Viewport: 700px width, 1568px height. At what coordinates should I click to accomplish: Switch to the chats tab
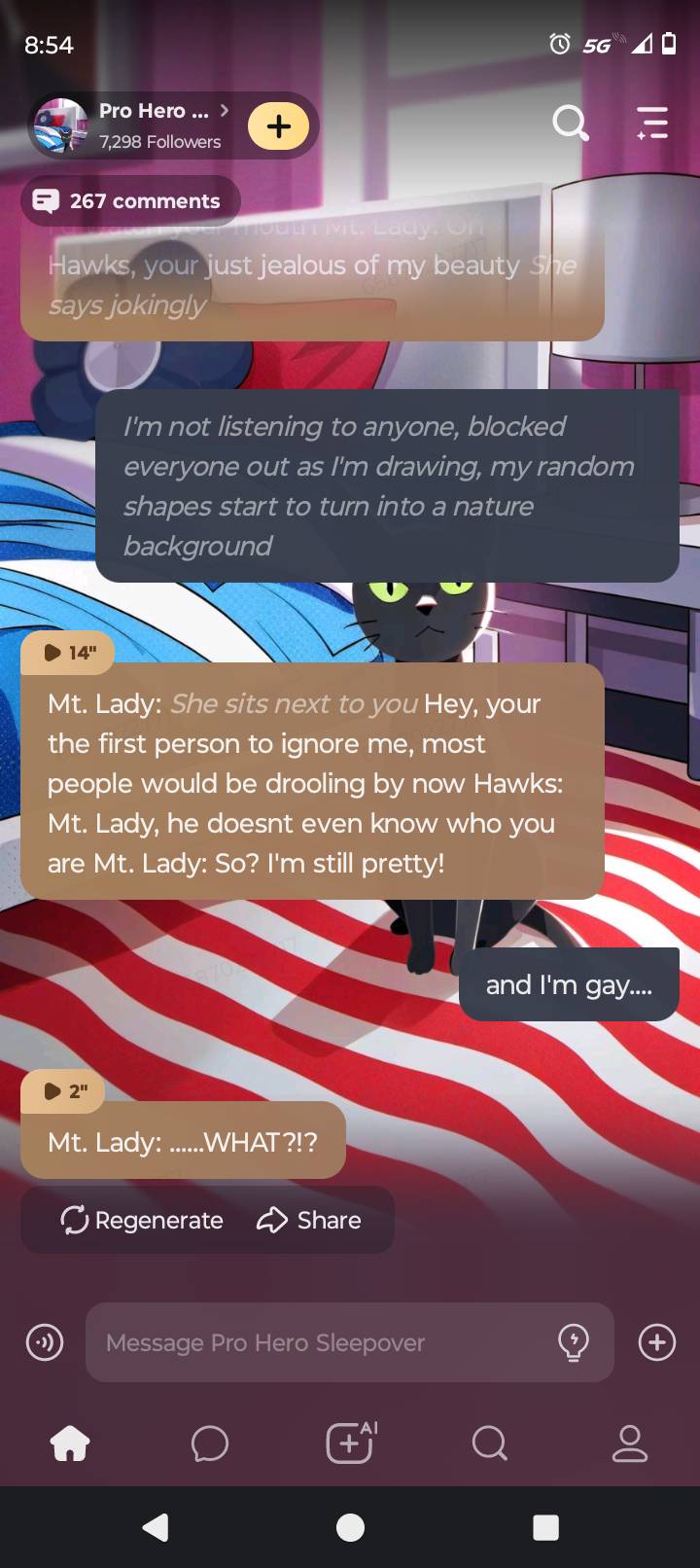click(x=210, y=1443)
